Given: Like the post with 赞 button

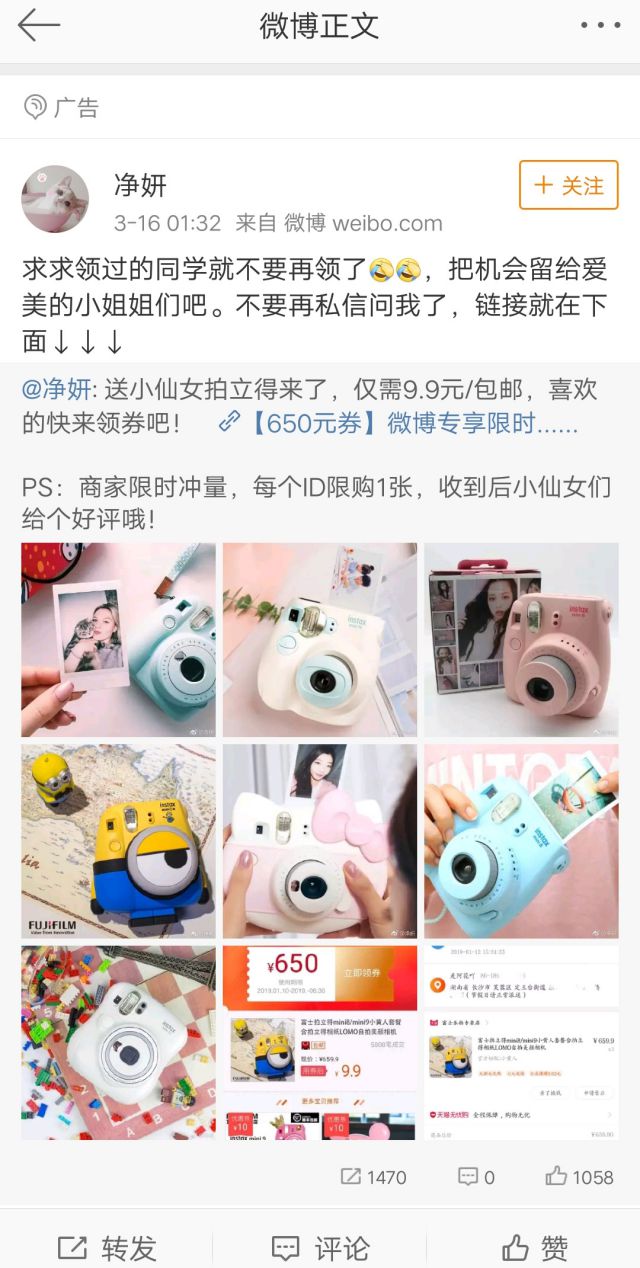Looking at the screenshot, I should pos(534,1247).
